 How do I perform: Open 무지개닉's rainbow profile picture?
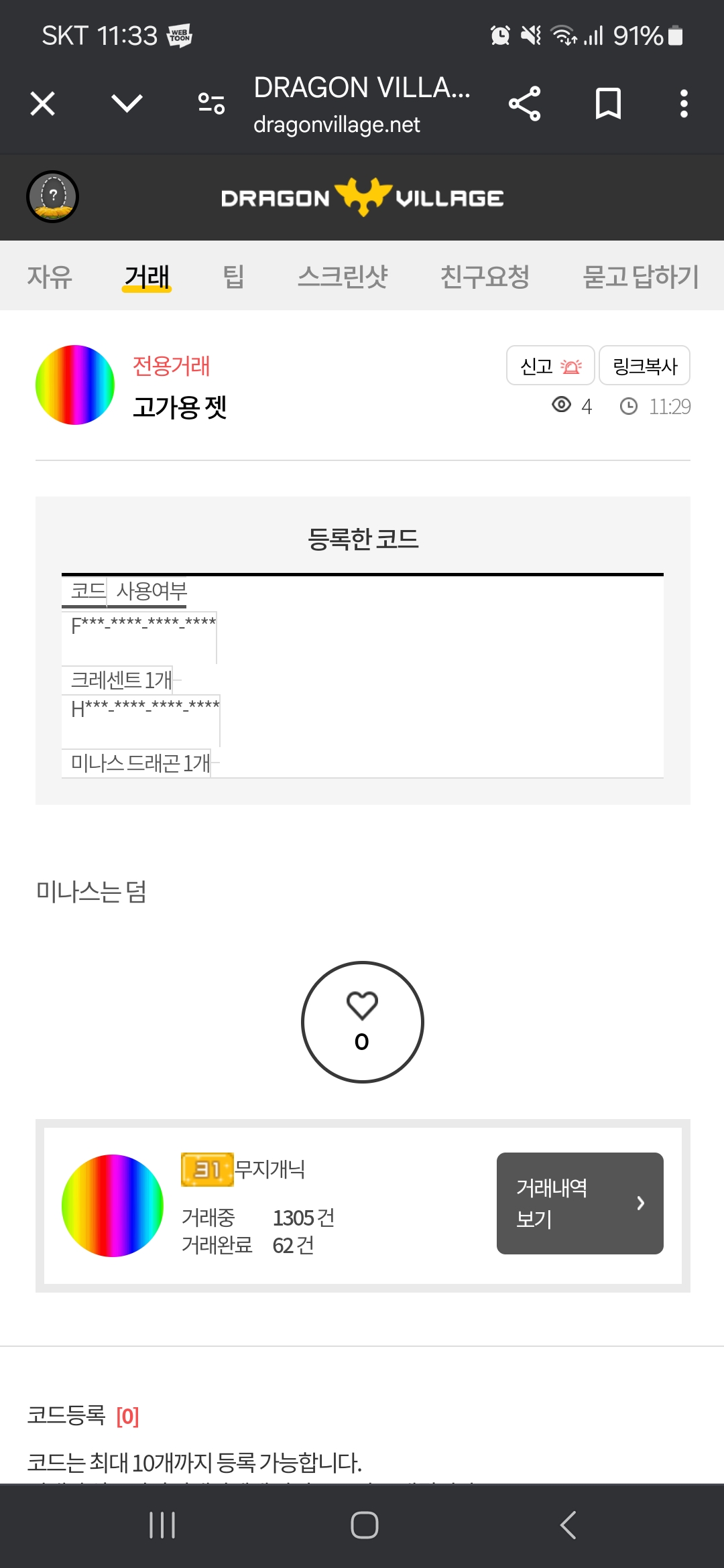(112, 1205)
